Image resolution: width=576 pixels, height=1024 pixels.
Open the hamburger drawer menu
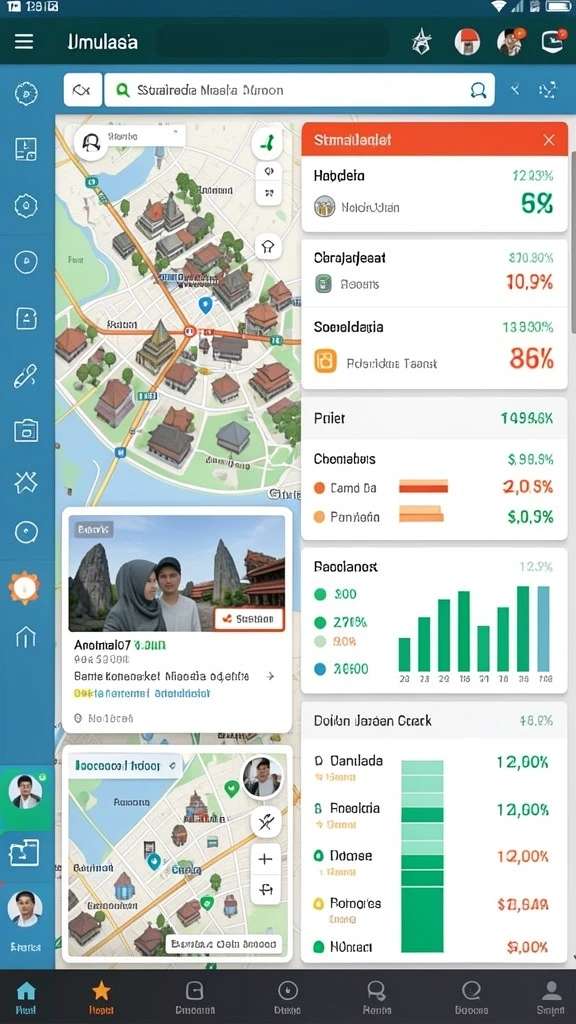click(x=24, y=42)
